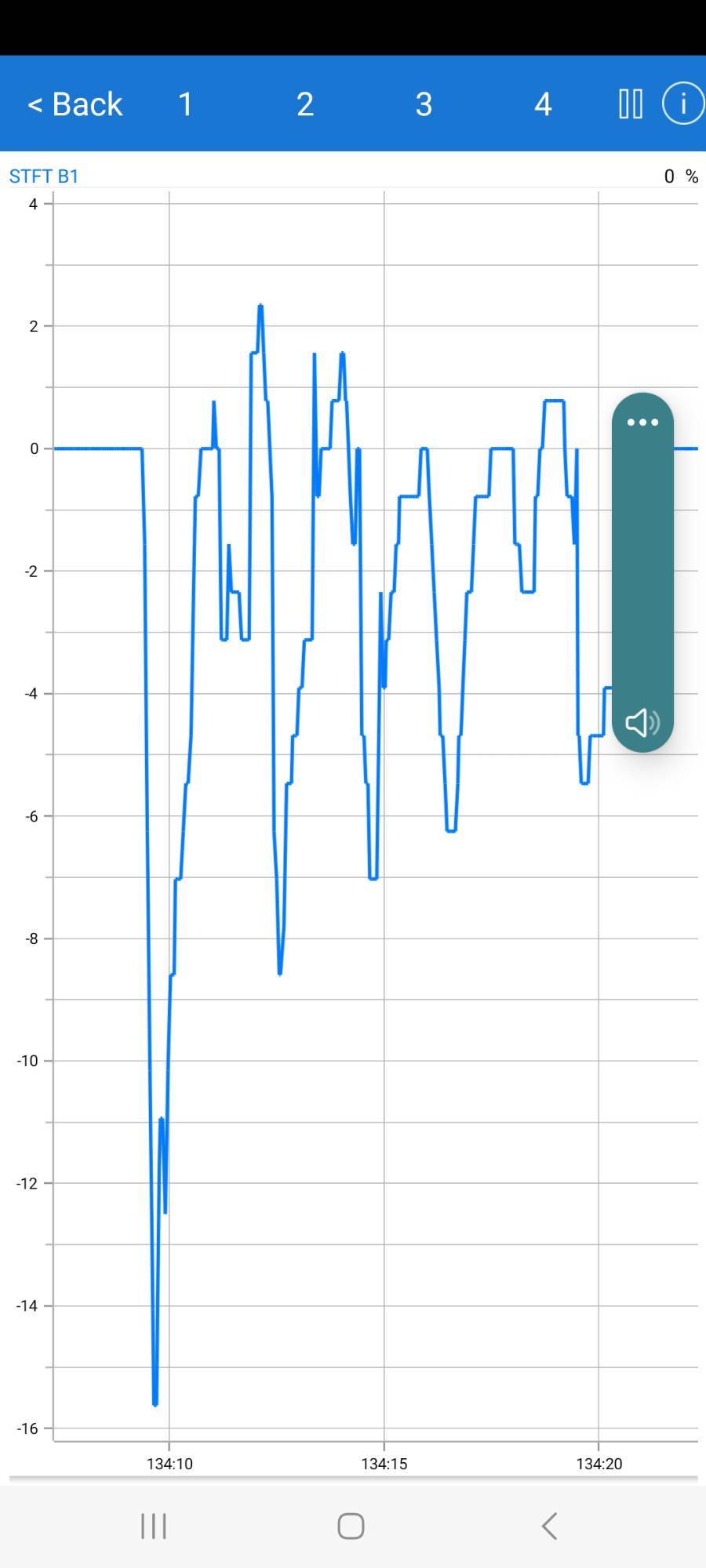
Task: Switch to graph page 1
Action: tap(185, 104)
